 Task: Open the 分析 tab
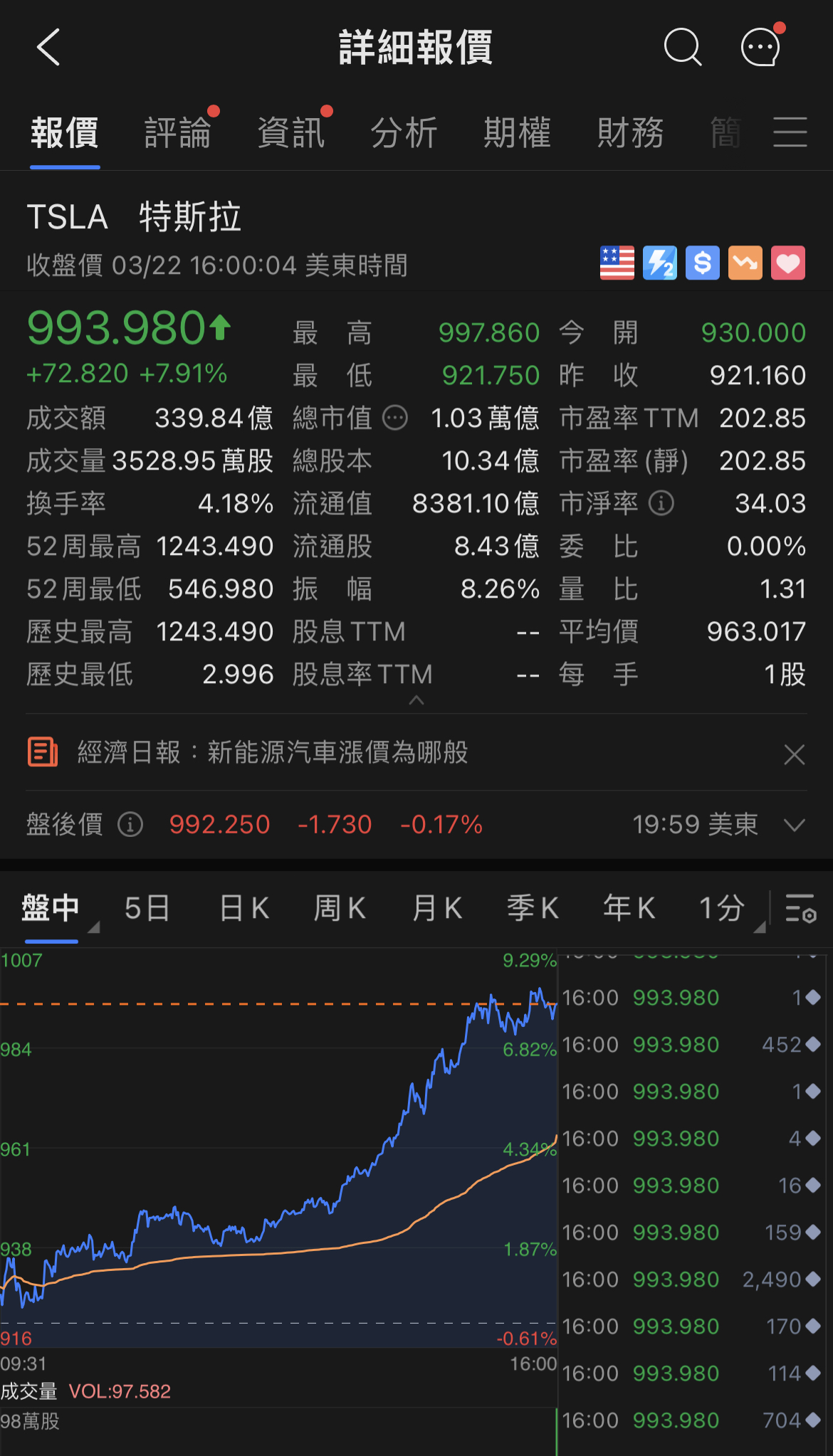(x=404, y=133)
